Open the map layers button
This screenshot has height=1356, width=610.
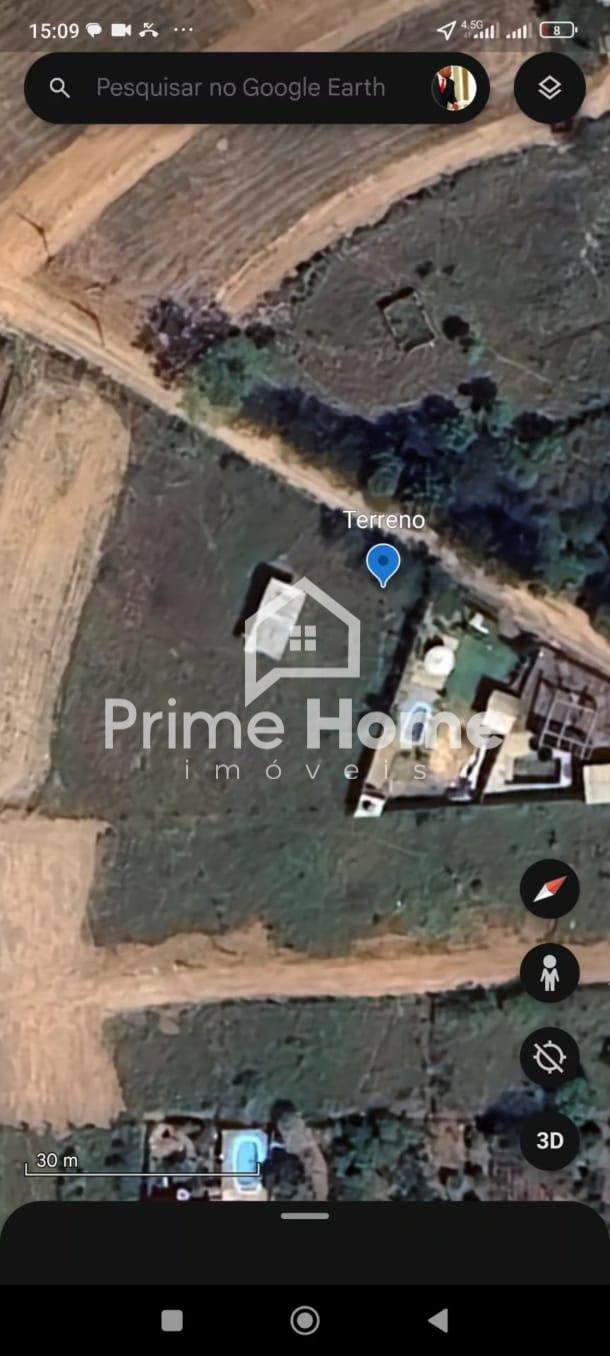click(x=549, y=88)
